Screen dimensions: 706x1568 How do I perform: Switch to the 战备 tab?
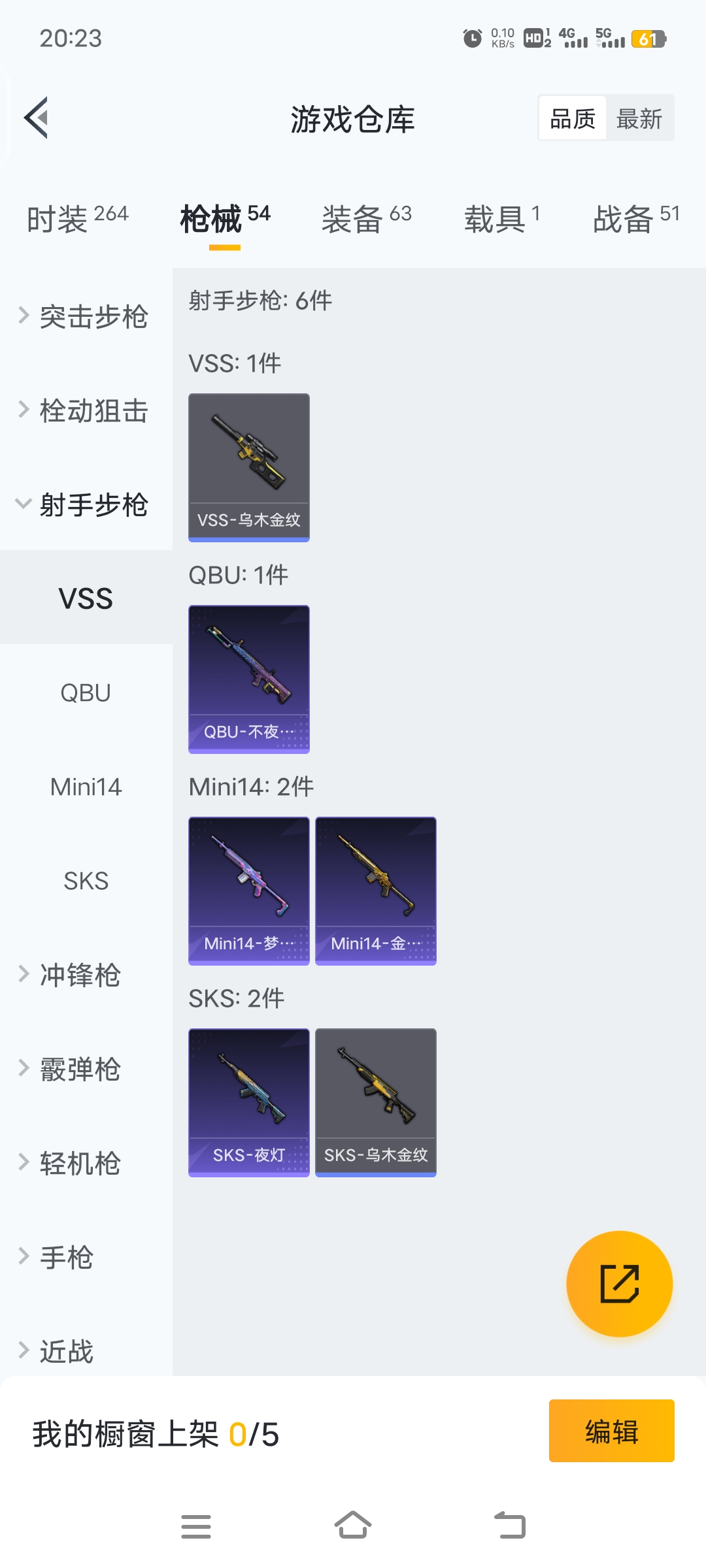635,219
